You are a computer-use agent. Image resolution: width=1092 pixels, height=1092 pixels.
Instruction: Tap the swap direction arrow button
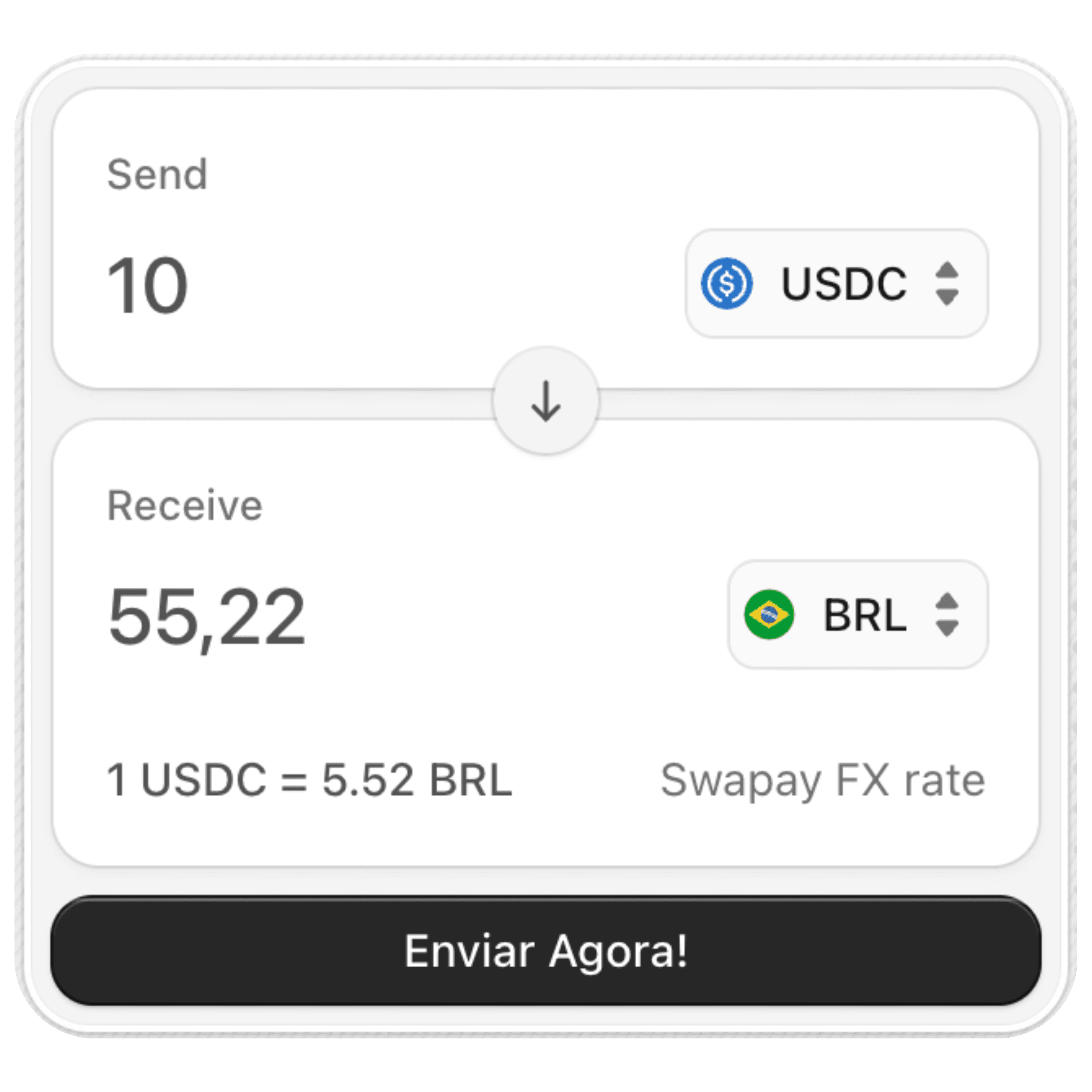pos(545,401)
